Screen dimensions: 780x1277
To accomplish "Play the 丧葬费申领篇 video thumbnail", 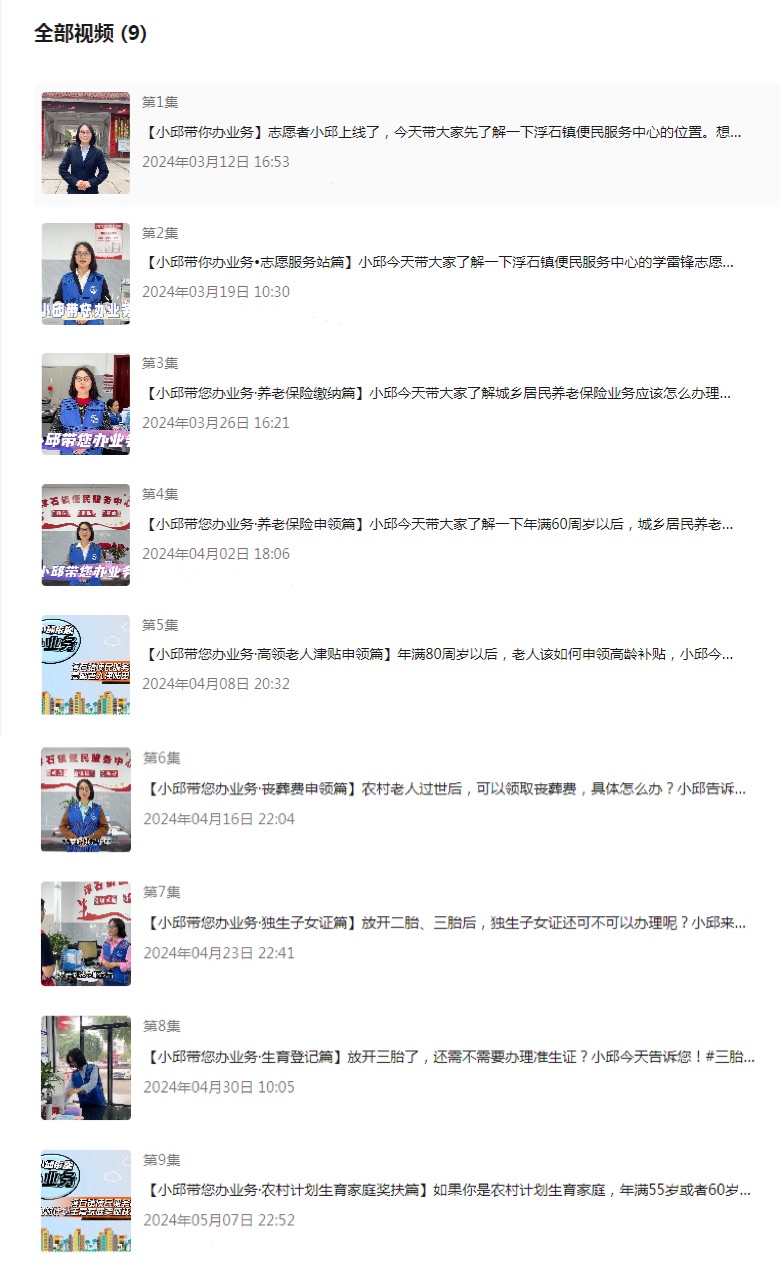I will pos(86,800).
